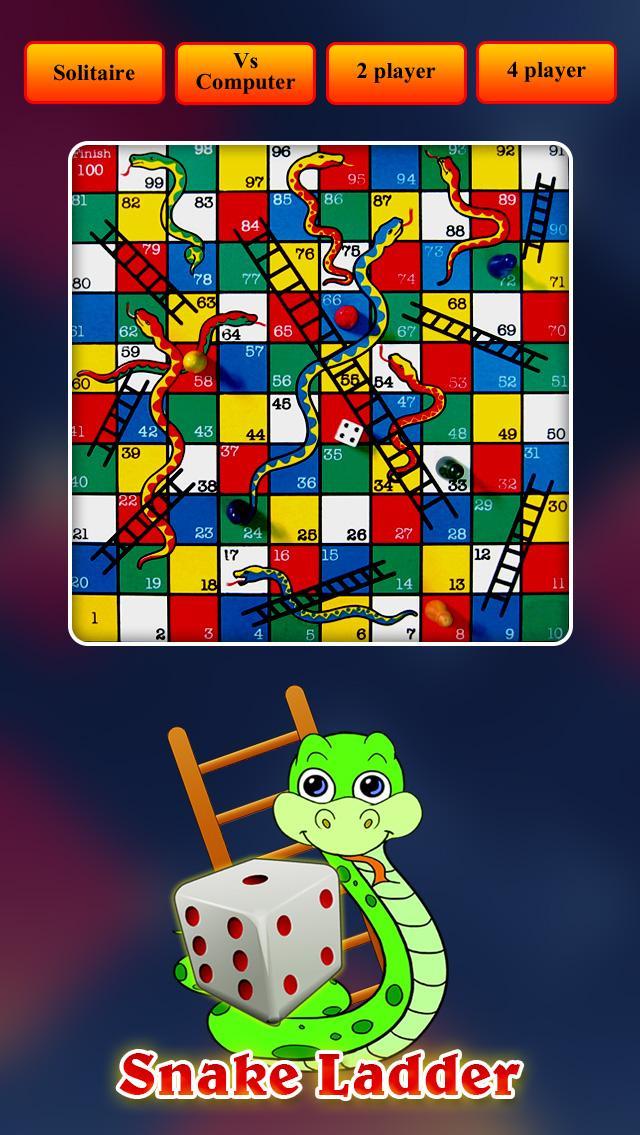Screen dimensions: 640x1135
Task: Start a 4 player game
Action: click(x=546, y=72)
